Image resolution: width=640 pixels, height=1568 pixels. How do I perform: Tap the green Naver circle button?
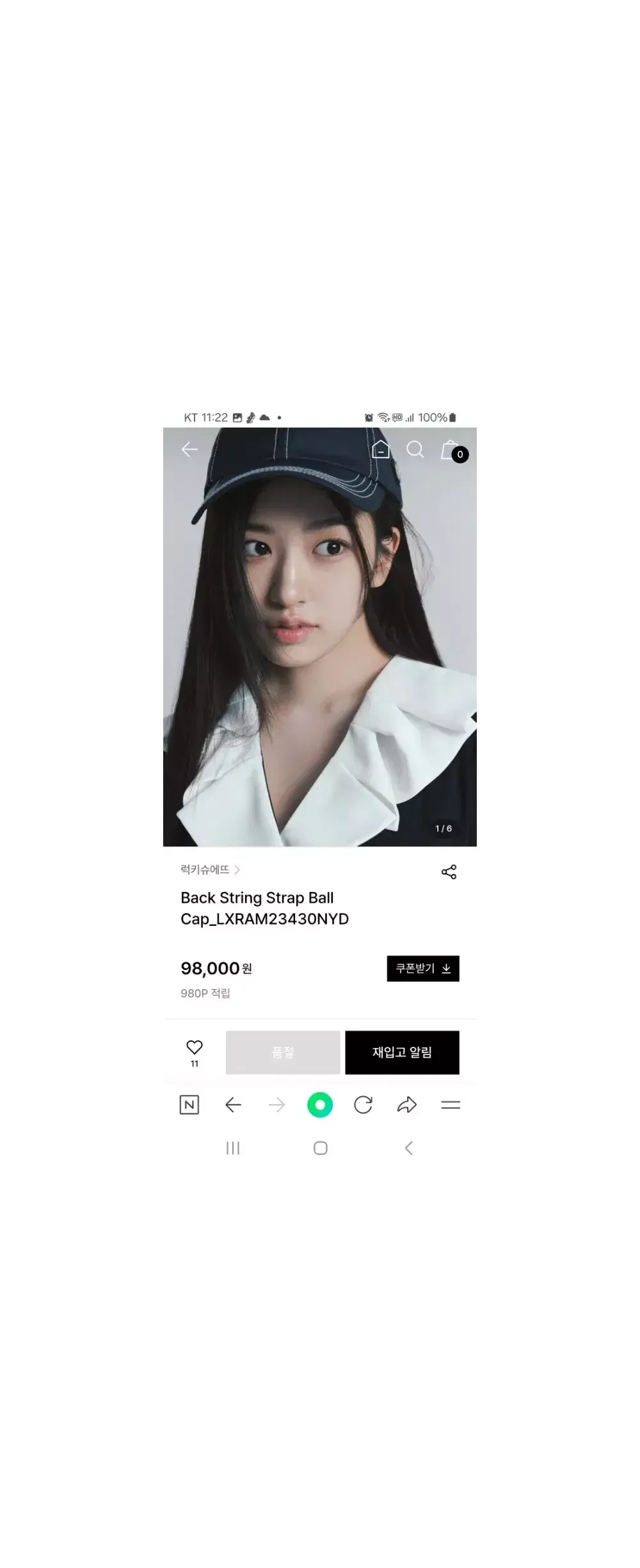point(320,1105)
